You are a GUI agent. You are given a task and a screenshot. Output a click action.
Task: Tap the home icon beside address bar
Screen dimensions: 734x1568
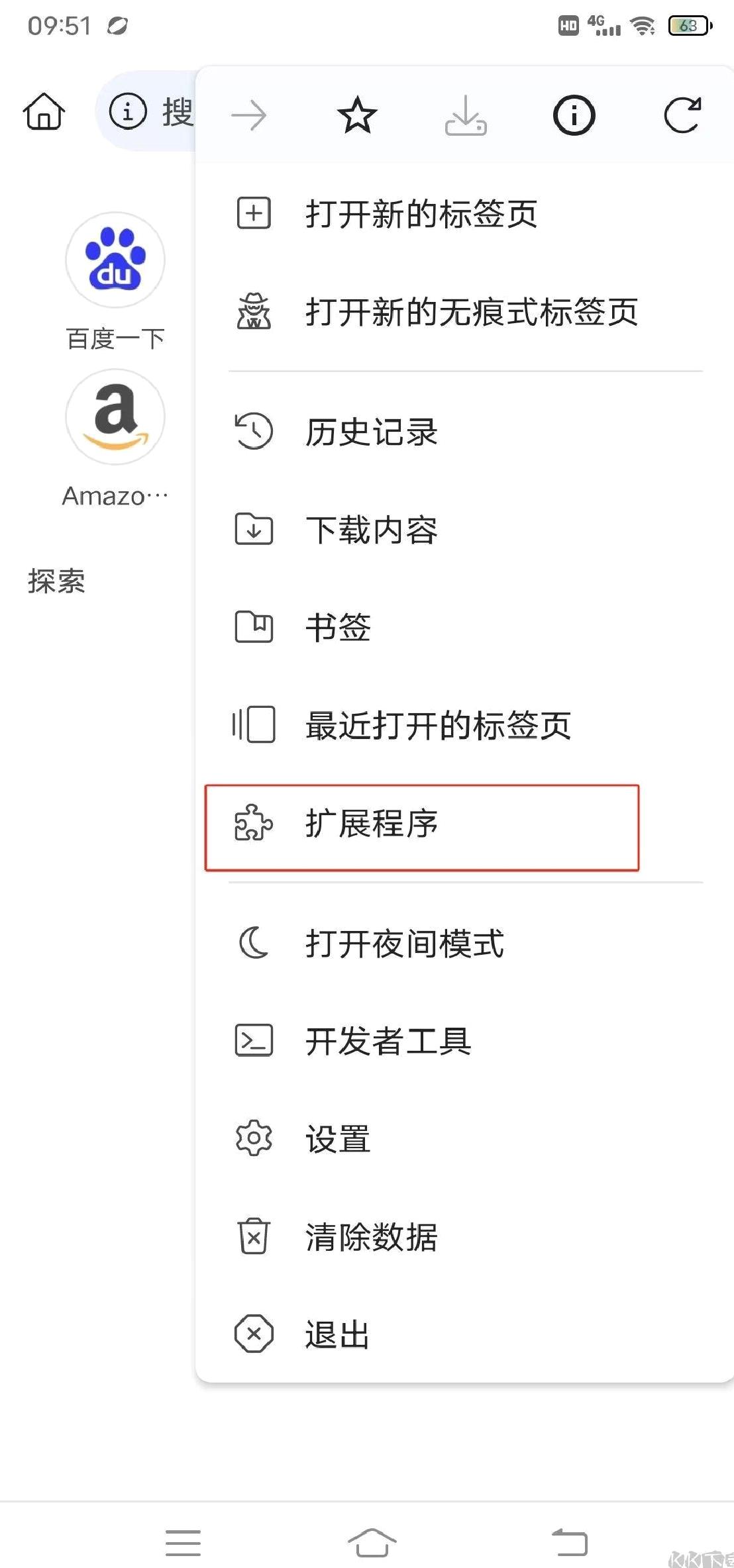pyautogui.click(x=44, y=111)
